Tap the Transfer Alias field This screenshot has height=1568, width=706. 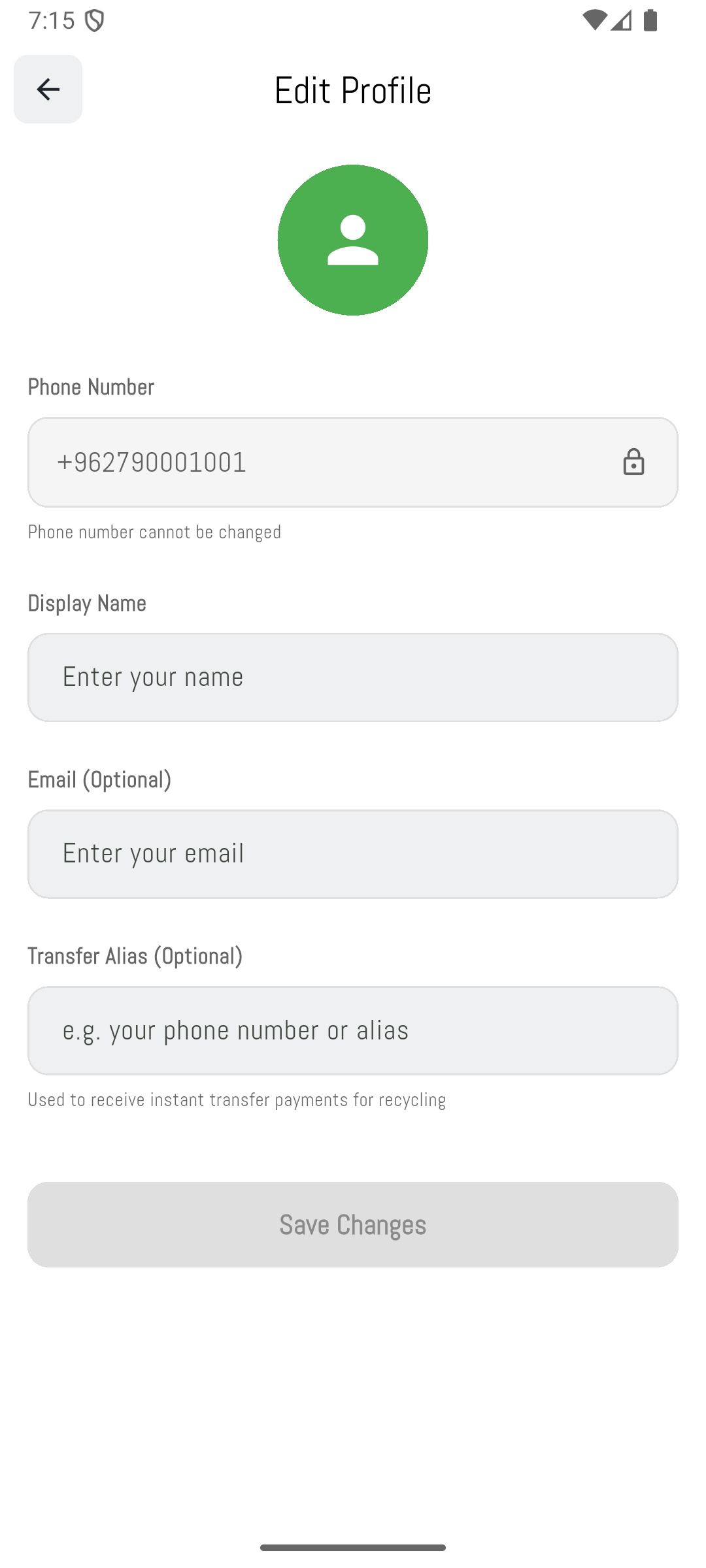tap(353, 1030)
